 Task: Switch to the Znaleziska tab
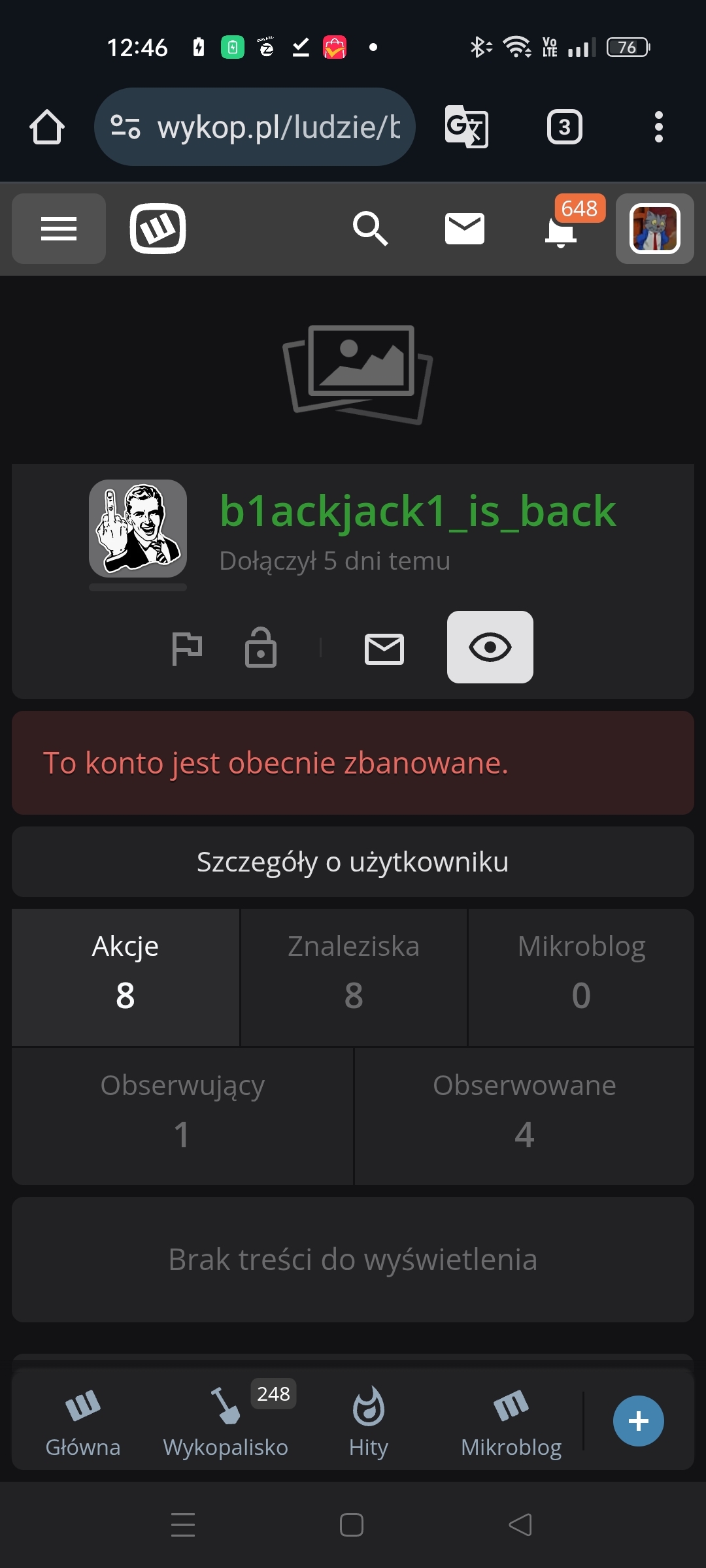click(x=354, y=977)
